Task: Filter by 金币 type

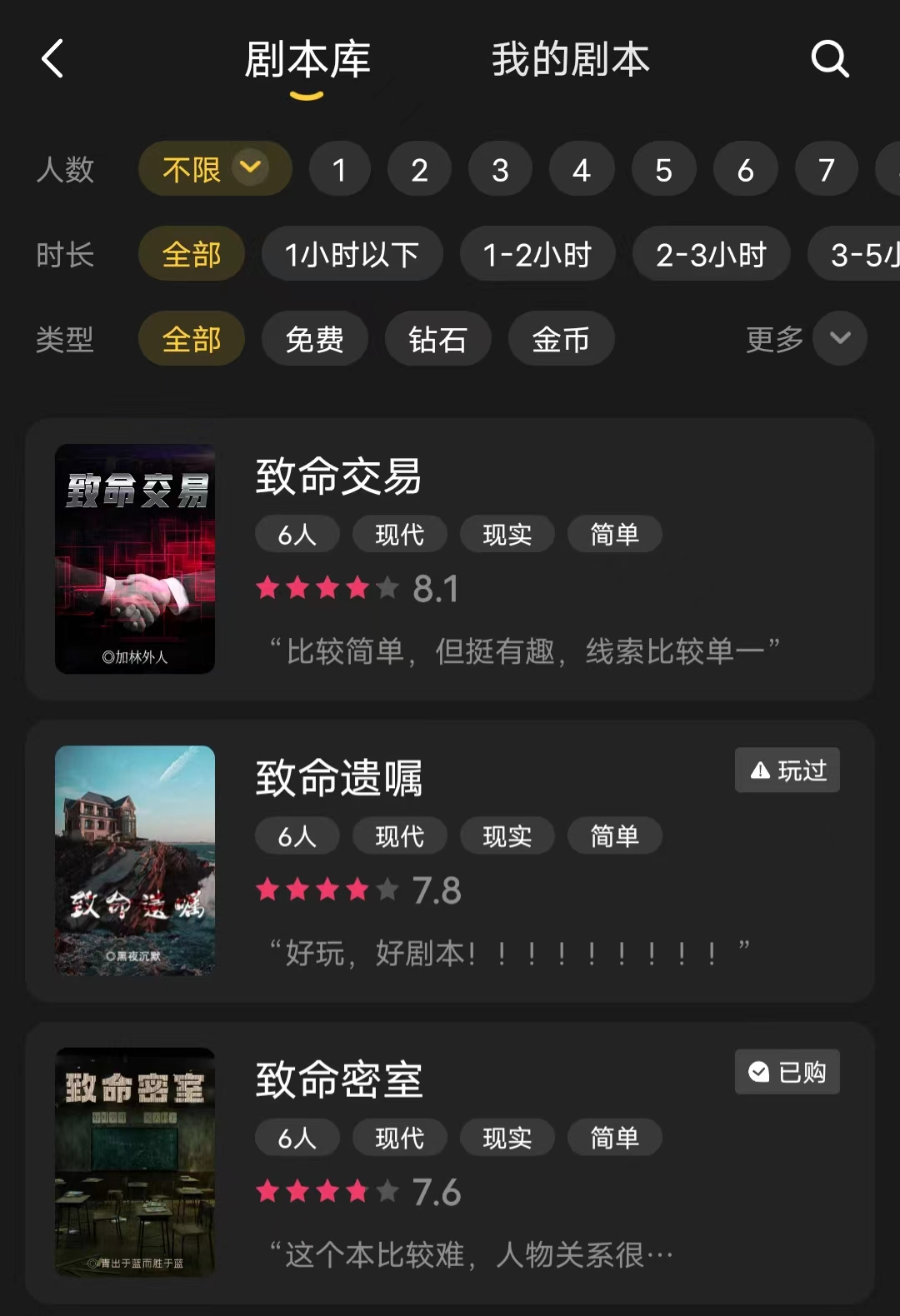Action: tap(561, 339)
